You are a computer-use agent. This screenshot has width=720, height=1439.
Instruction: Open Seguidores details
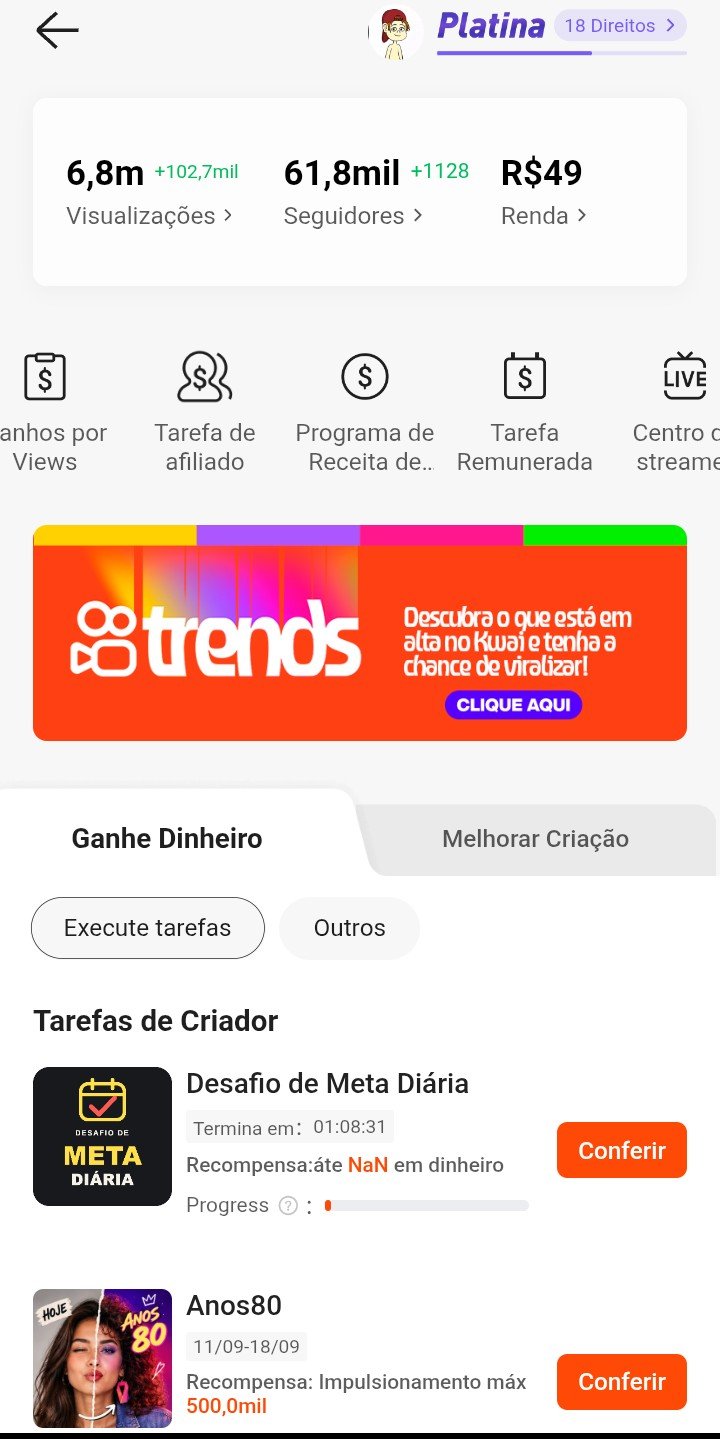[353, 216]
